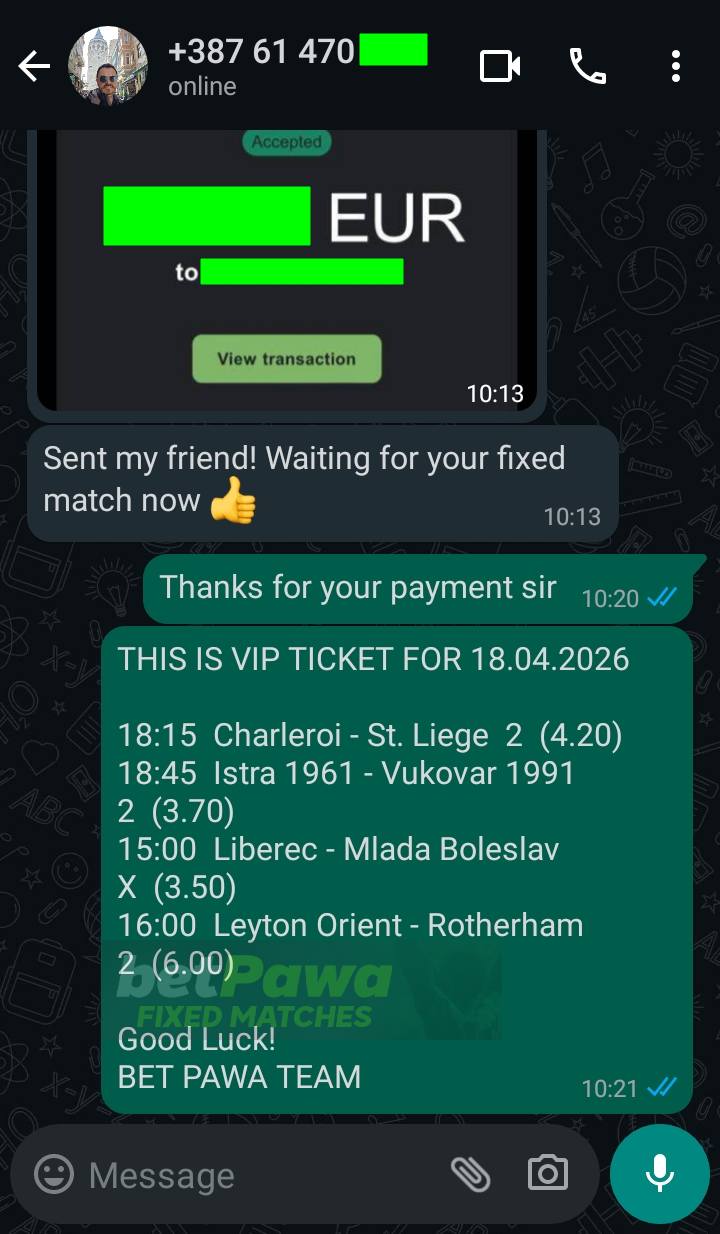Tap the Message input field

[250, 1175]
